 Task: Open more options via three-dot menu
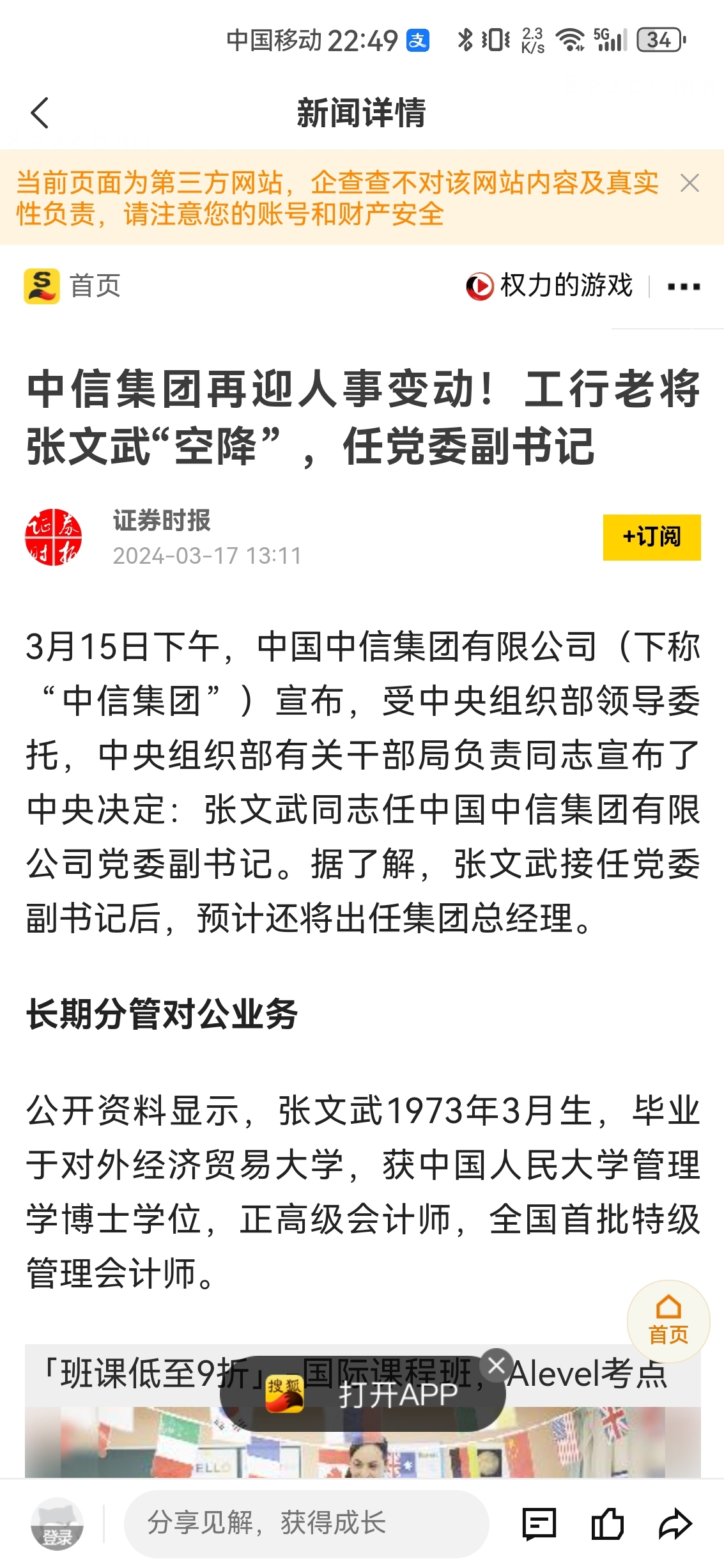coord(682,286)
